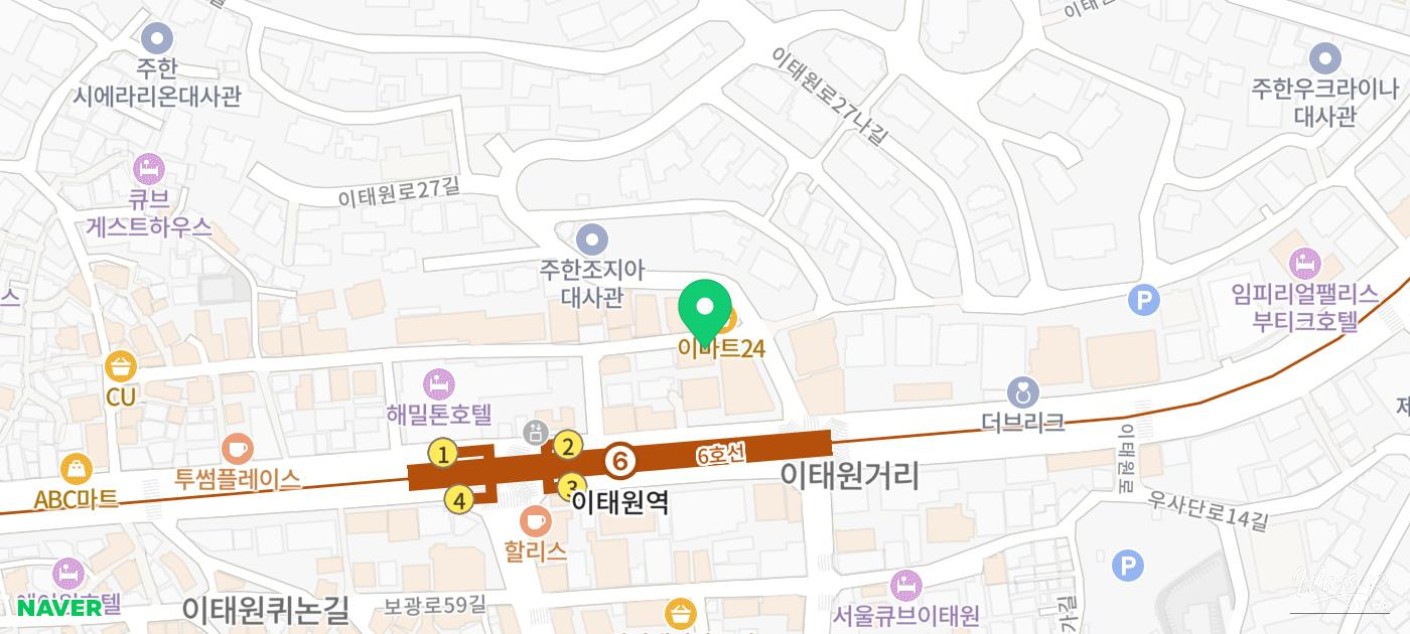Select the CU convenience store marker

point(120,366)
